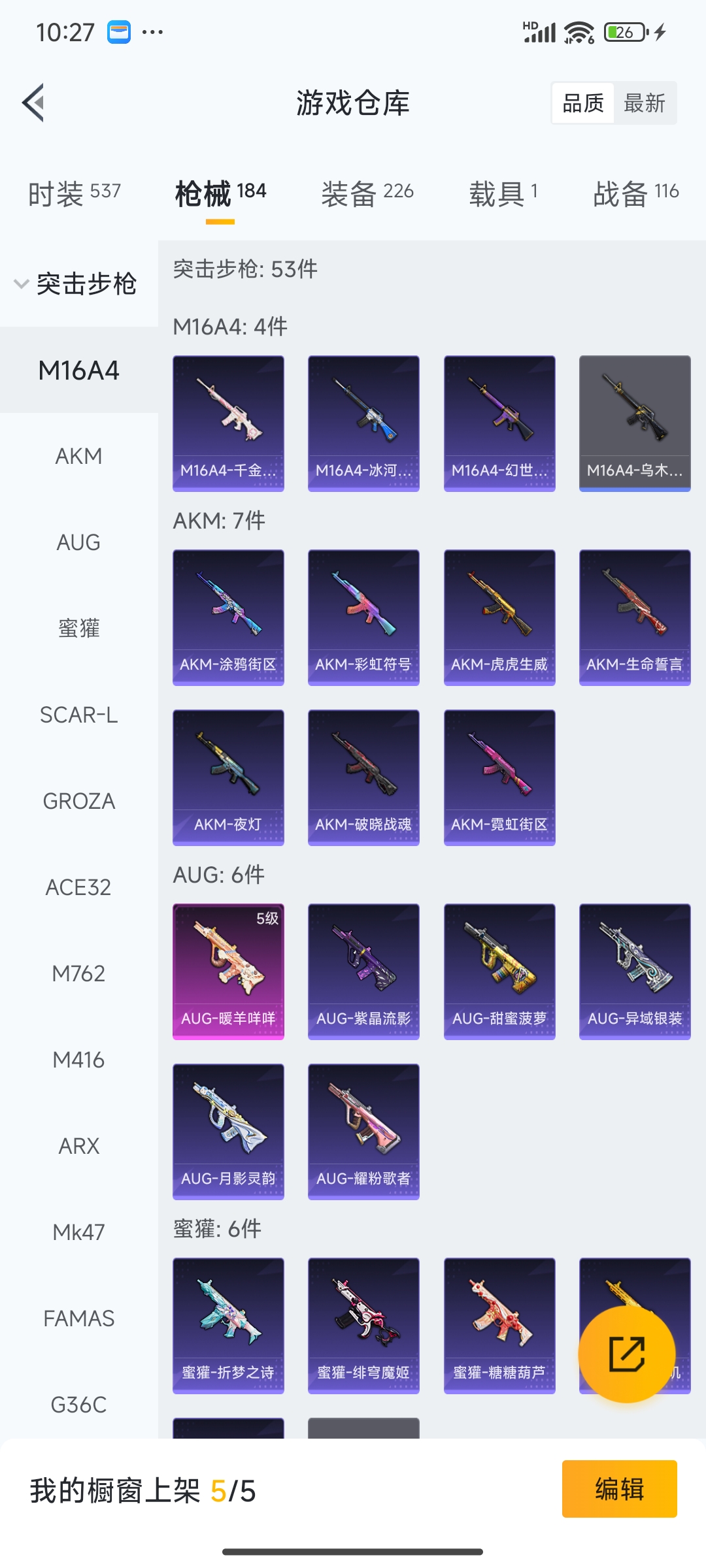Open the AKM-霓虹街区 skin

(499, 777)
